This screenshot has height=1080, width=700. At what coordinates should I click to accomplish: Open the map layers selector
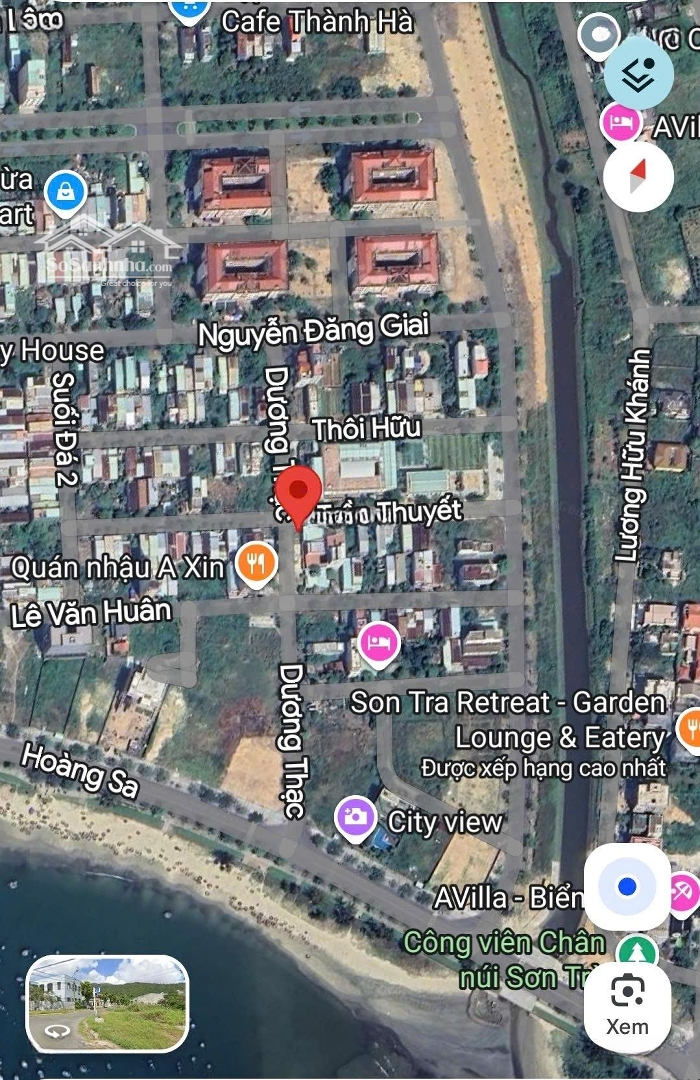(639, 73)
